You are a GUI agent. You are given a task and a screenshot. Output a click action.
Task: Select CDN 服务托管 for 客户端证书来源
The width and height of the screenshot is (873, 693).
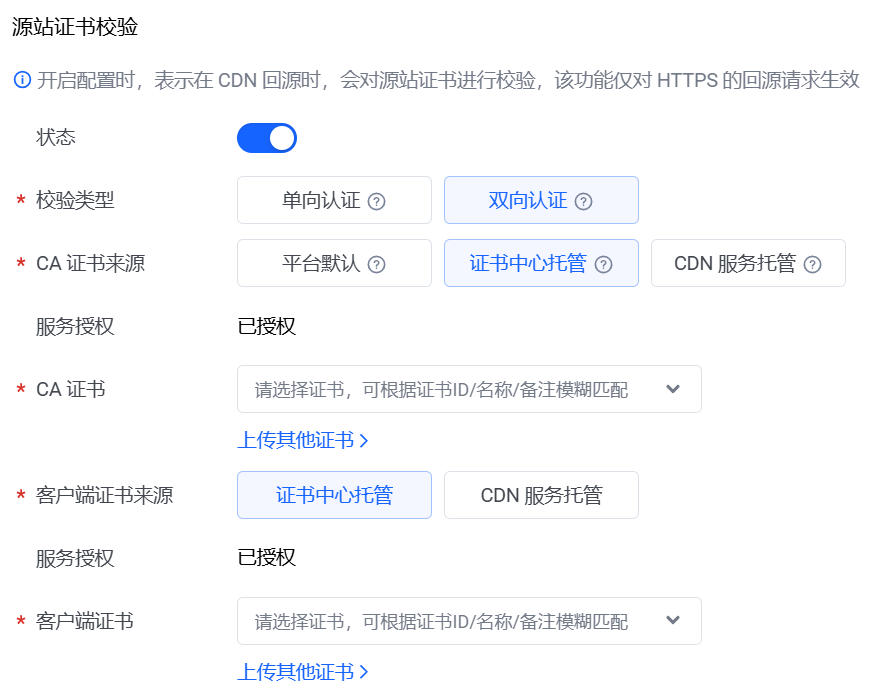pyautogui.click(x=541, y=495)
